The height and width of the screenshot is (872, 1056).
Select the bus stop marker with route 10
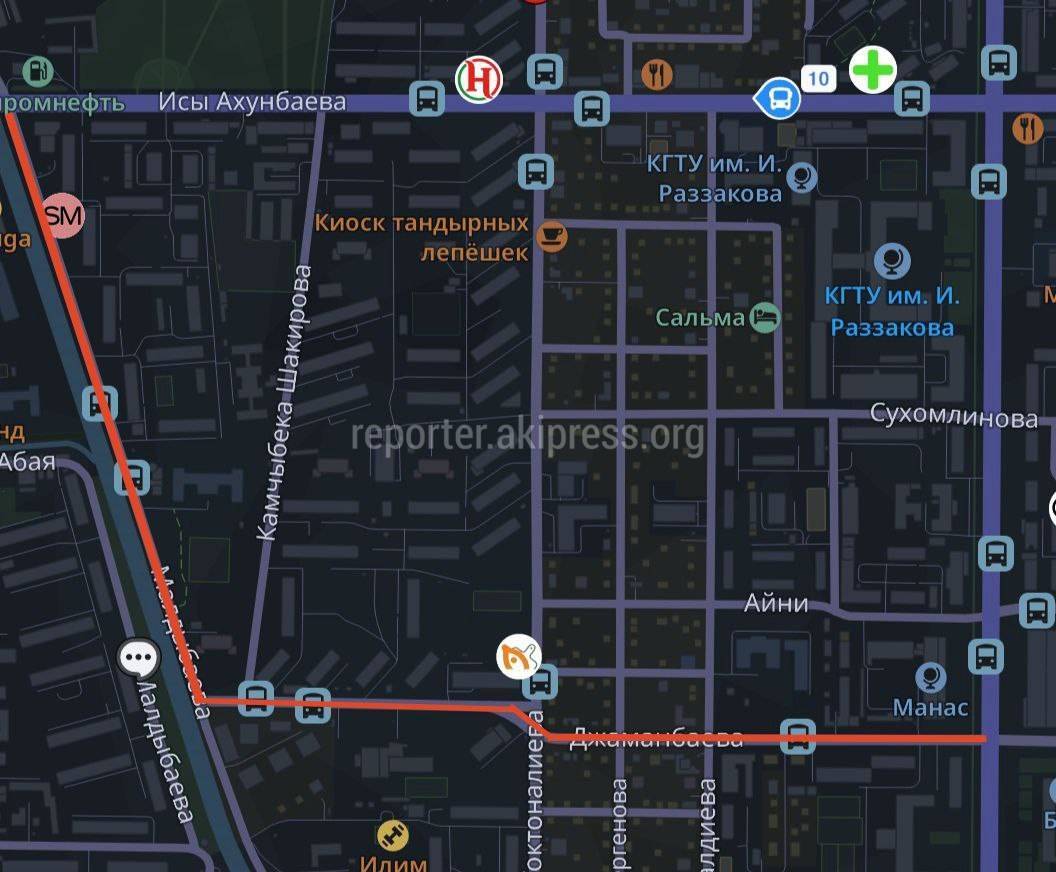coord(778,99)
